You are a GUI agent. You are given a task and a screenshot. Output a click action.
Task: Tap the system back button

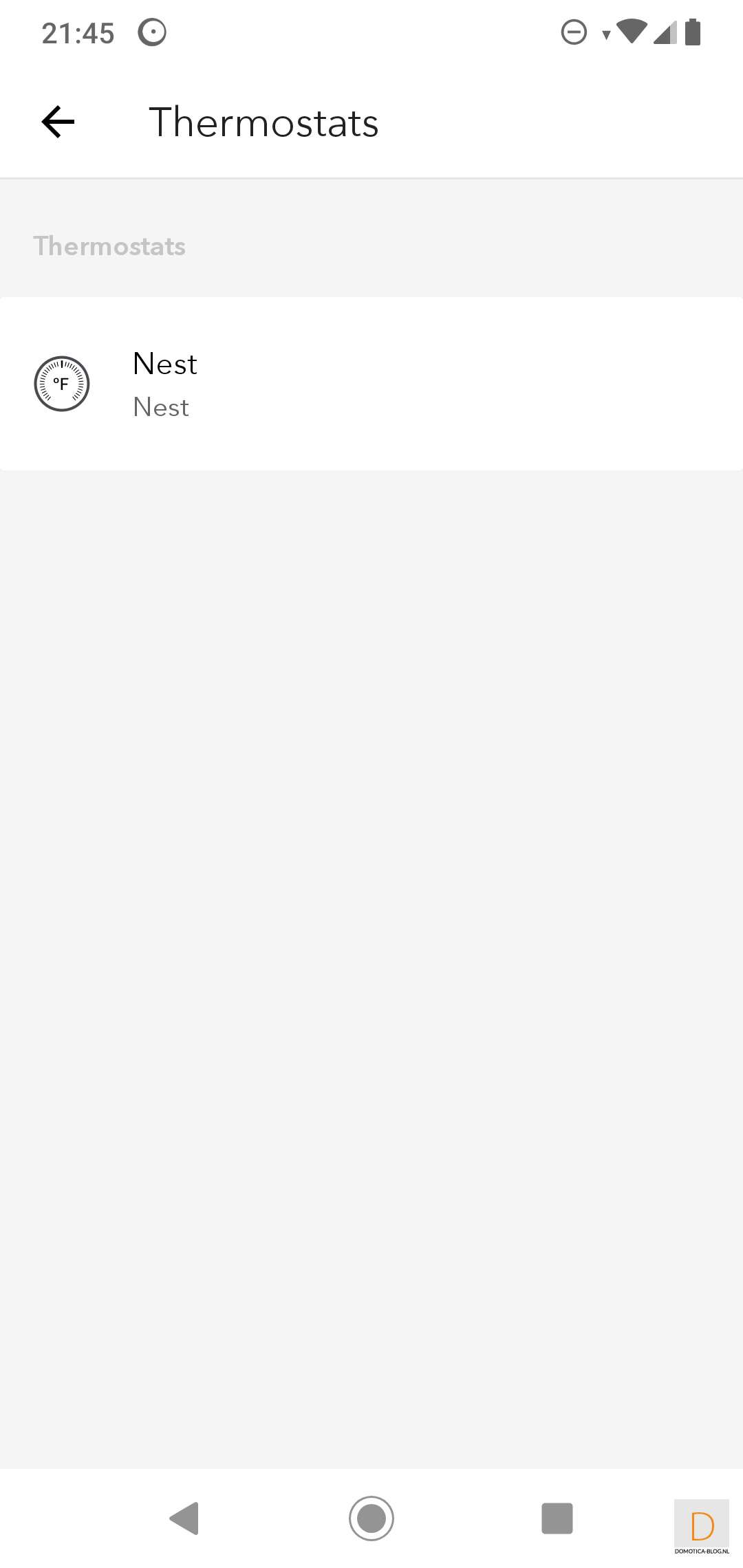click(184, 1518)
